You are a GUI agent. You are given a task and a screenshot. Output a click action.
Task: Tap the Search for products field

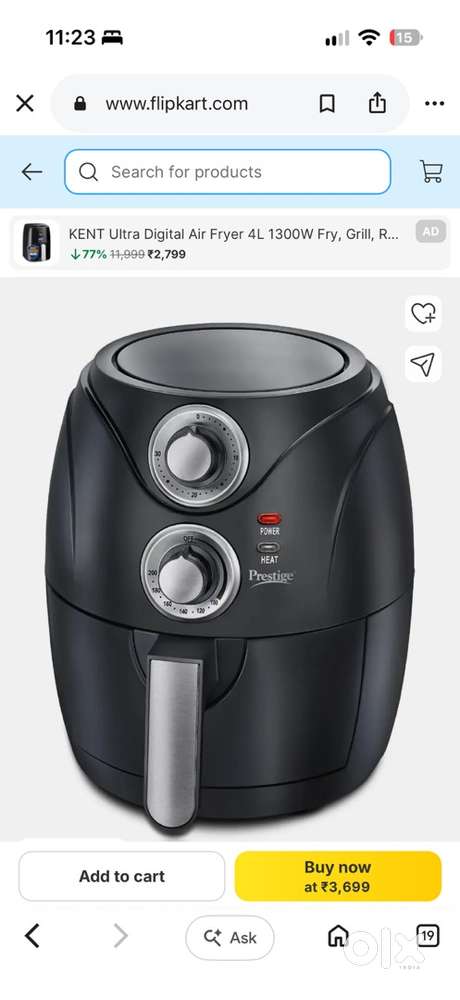pyautogui.click(x=227, y=172)
